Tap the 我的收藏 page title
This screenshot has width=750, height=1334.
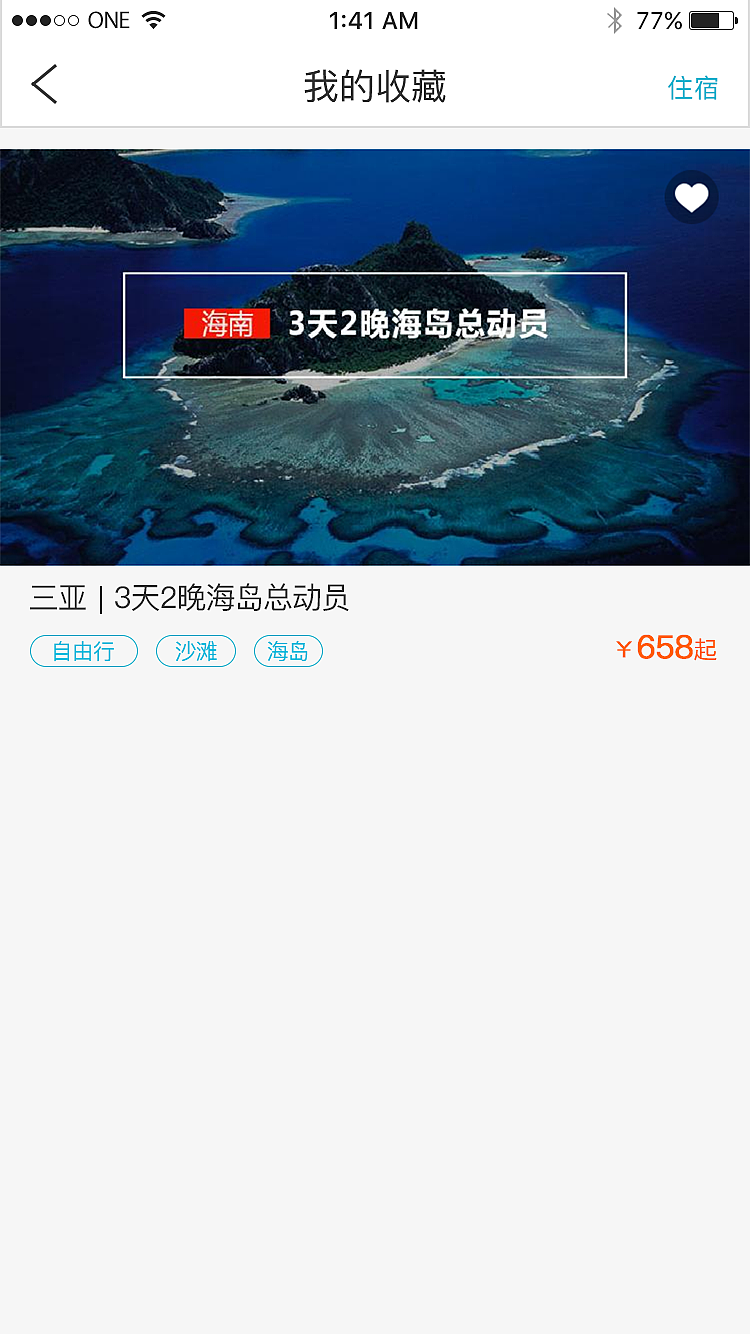click(374, 88)
